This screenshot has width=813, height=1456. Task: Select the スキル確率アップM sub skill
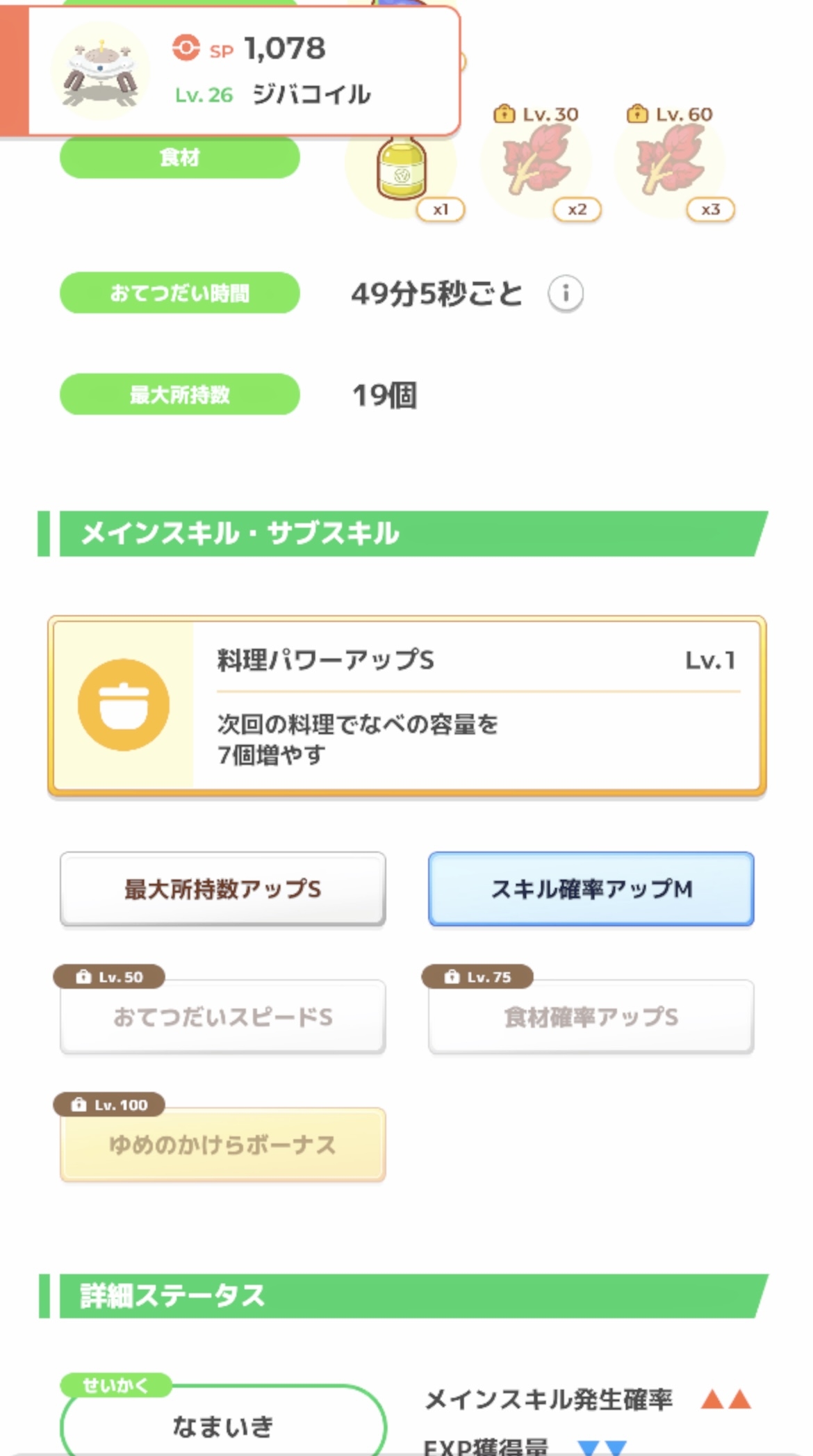coord(591,889)
